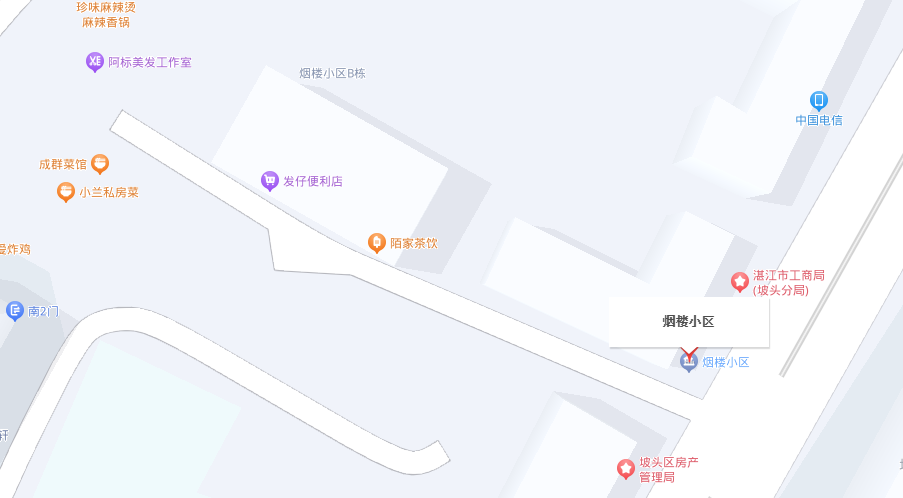Image resolution: width=903 pixels, height=498 pixels.
Task: Tap the 南2门 gate marker
Action: [x=15, y=311]
